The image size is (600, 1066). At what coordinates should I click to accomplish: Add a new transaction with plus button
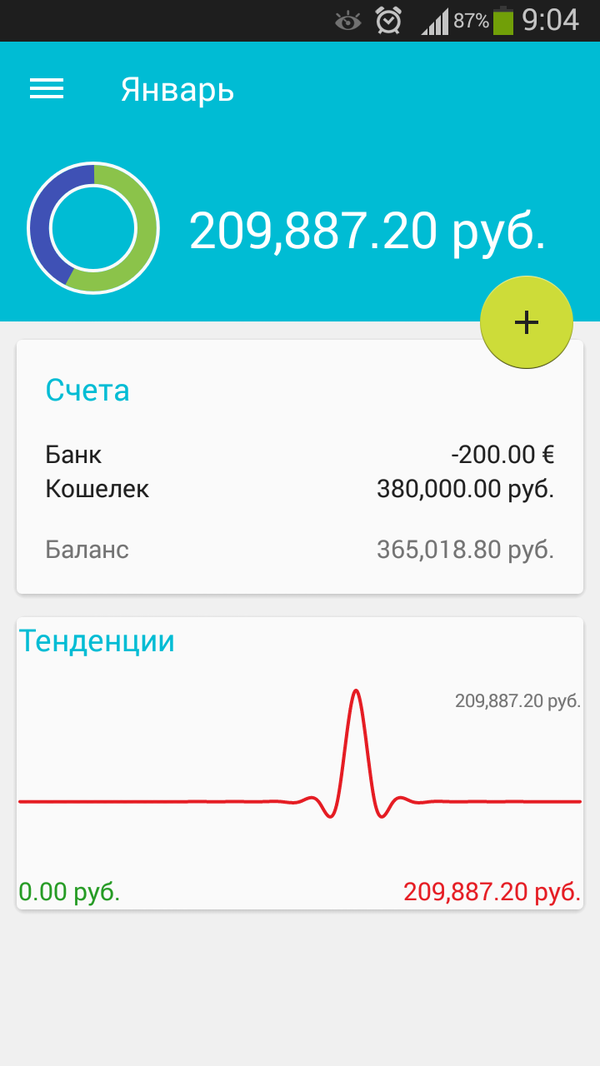(526, 321)
